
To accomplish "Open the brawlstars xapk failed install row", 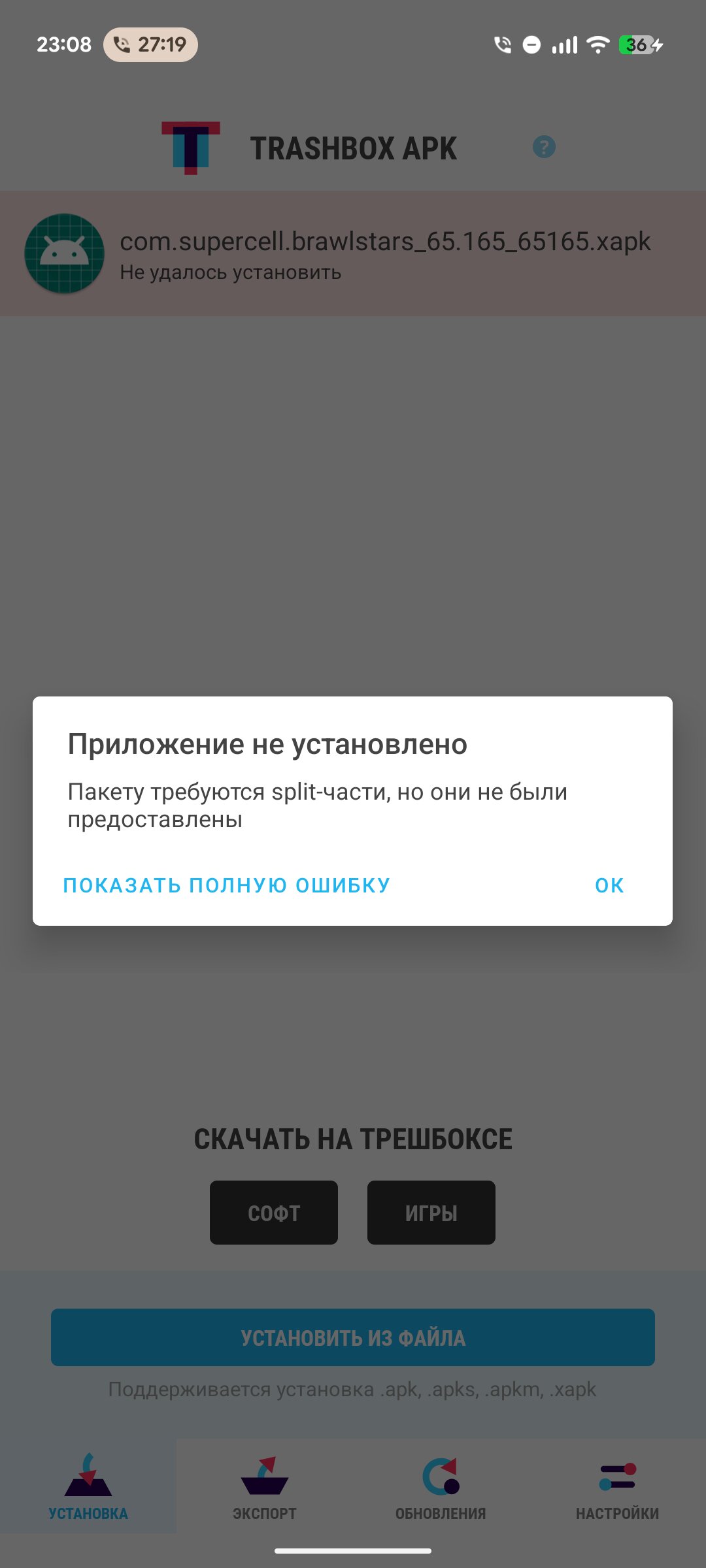I will [353, 253].
